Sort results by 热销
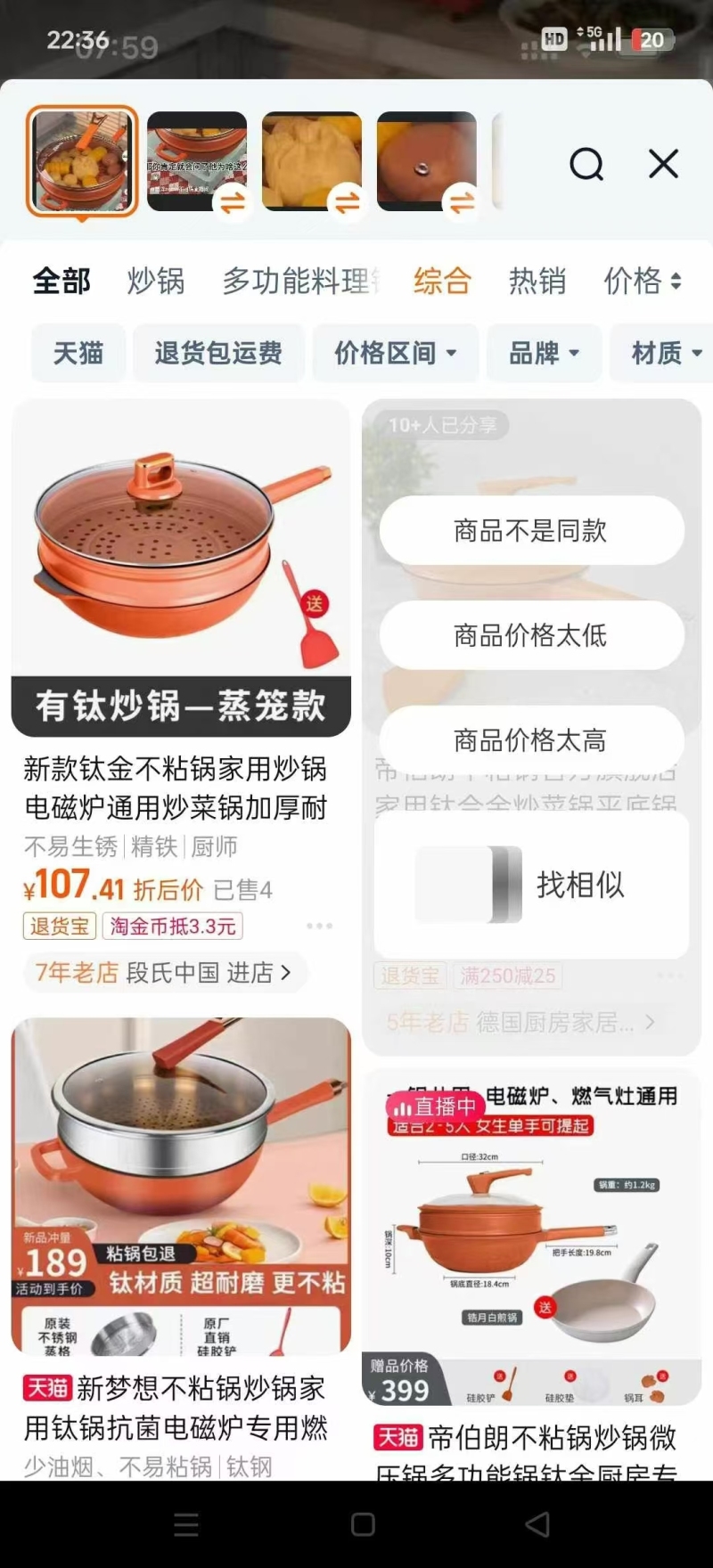Image resolution: width=713 pixels, height=1568 pixels. [537, 282]
